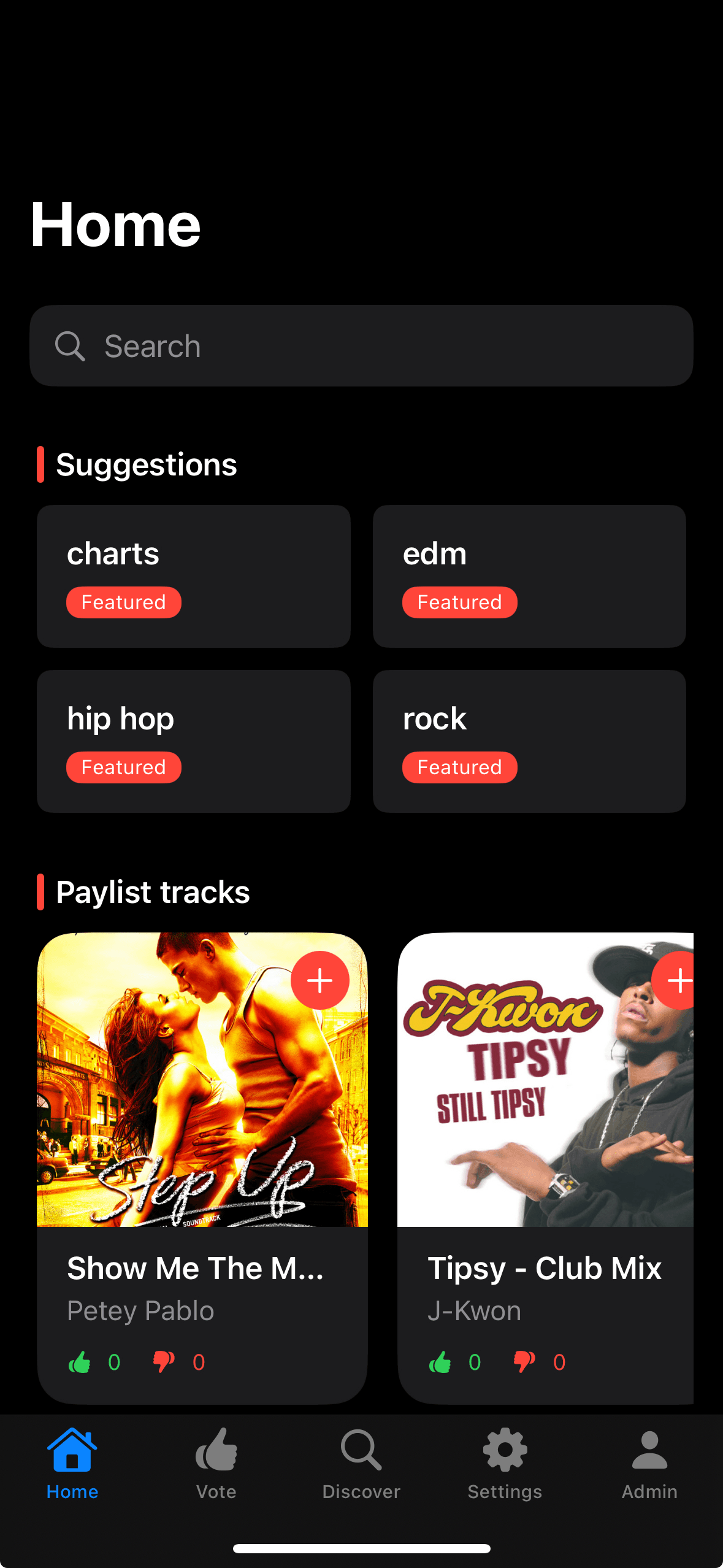Select the hip hop suggestion
The image size is (723, 1568).
193,741
